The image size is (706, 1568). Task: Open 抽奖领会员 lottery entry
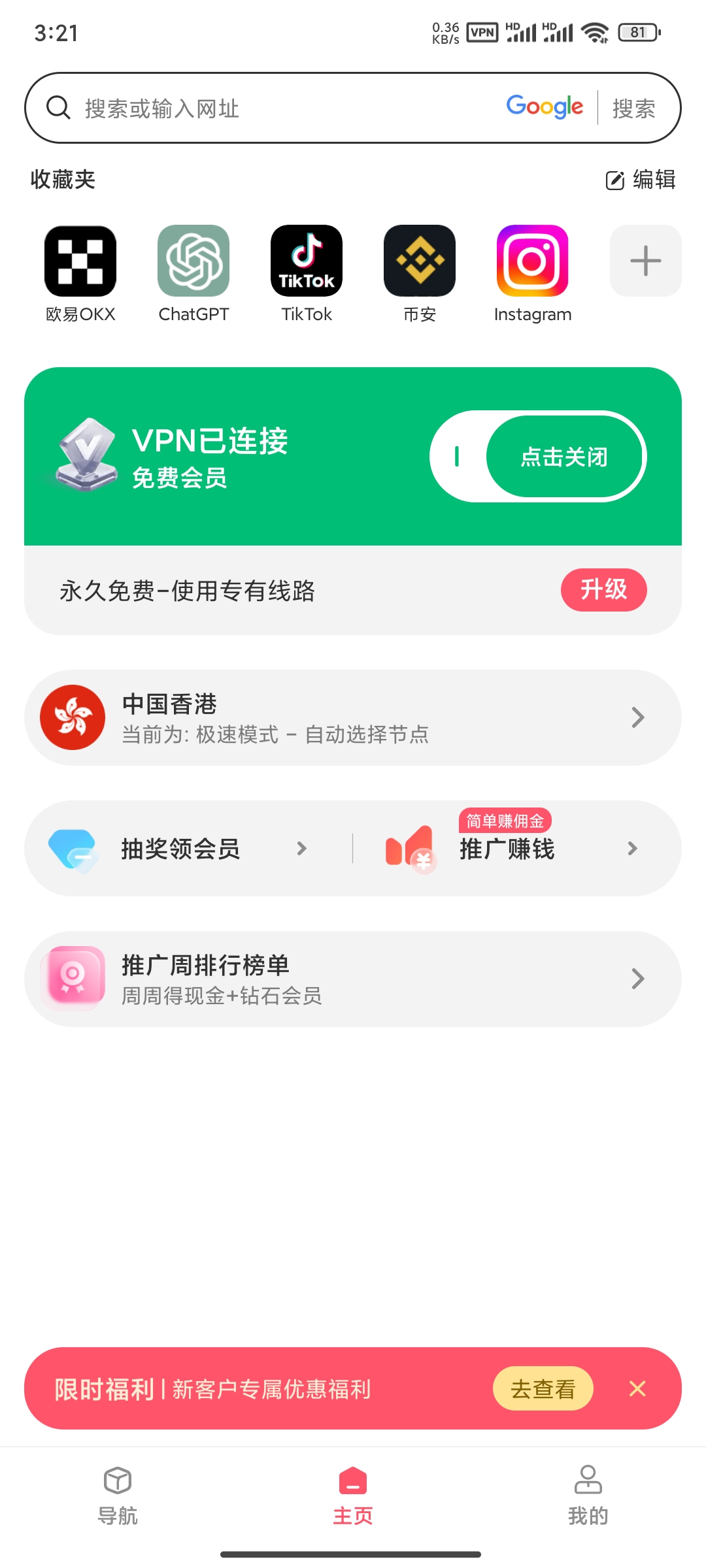pos(180,849)
